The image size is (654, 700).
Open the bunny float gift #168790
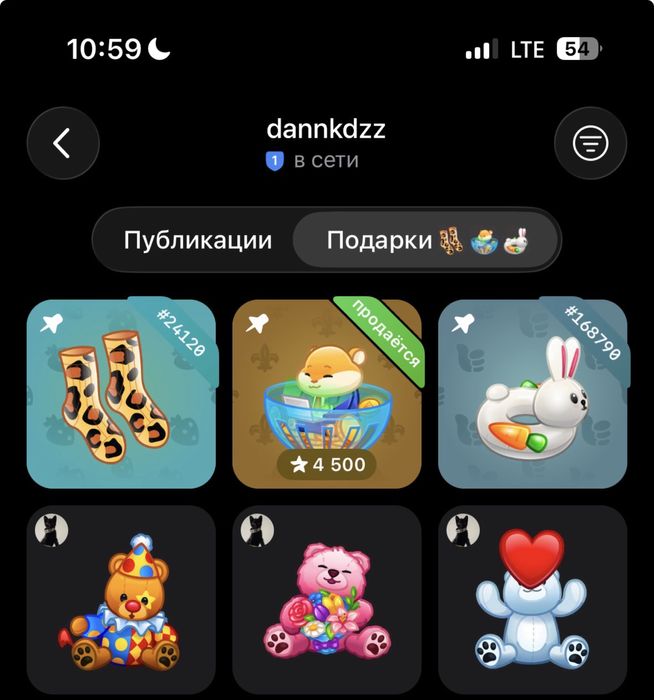tap(532, 393)
